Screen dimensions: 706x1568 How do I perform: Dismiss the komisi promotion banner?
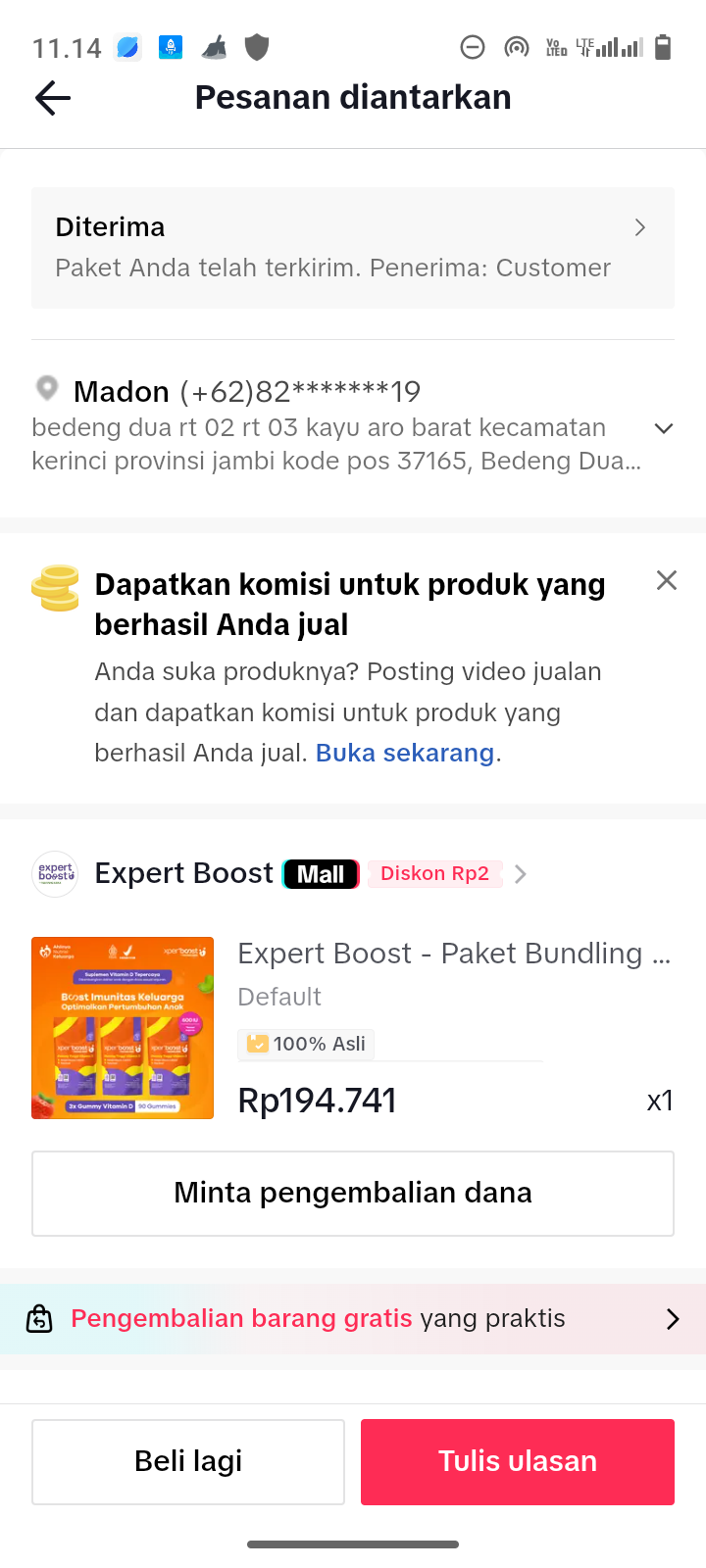pyautogui.click(x=667, y=580)
